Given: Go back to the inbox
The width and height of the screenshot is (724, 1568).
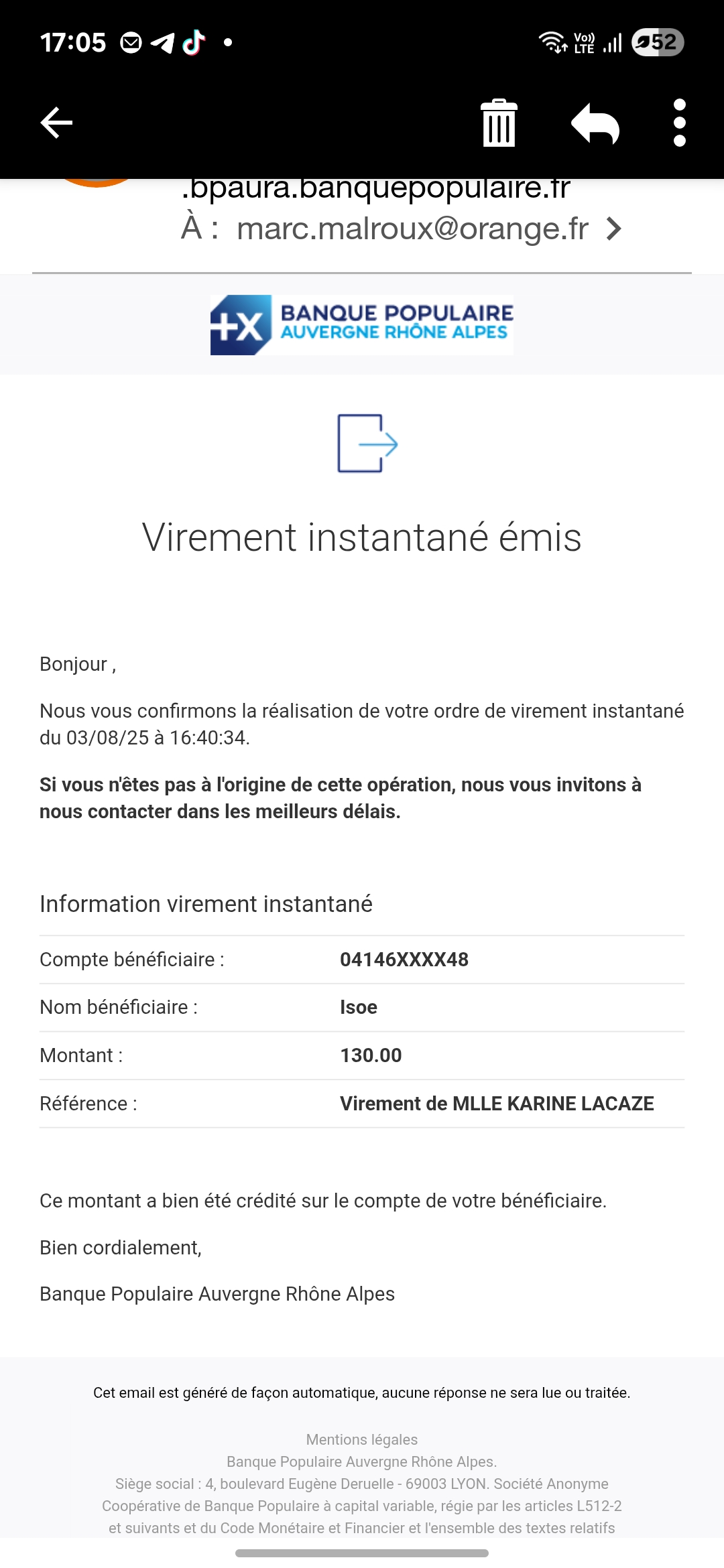Looking at the screenshot, I should pyautogui.click(x=56, y=123).
